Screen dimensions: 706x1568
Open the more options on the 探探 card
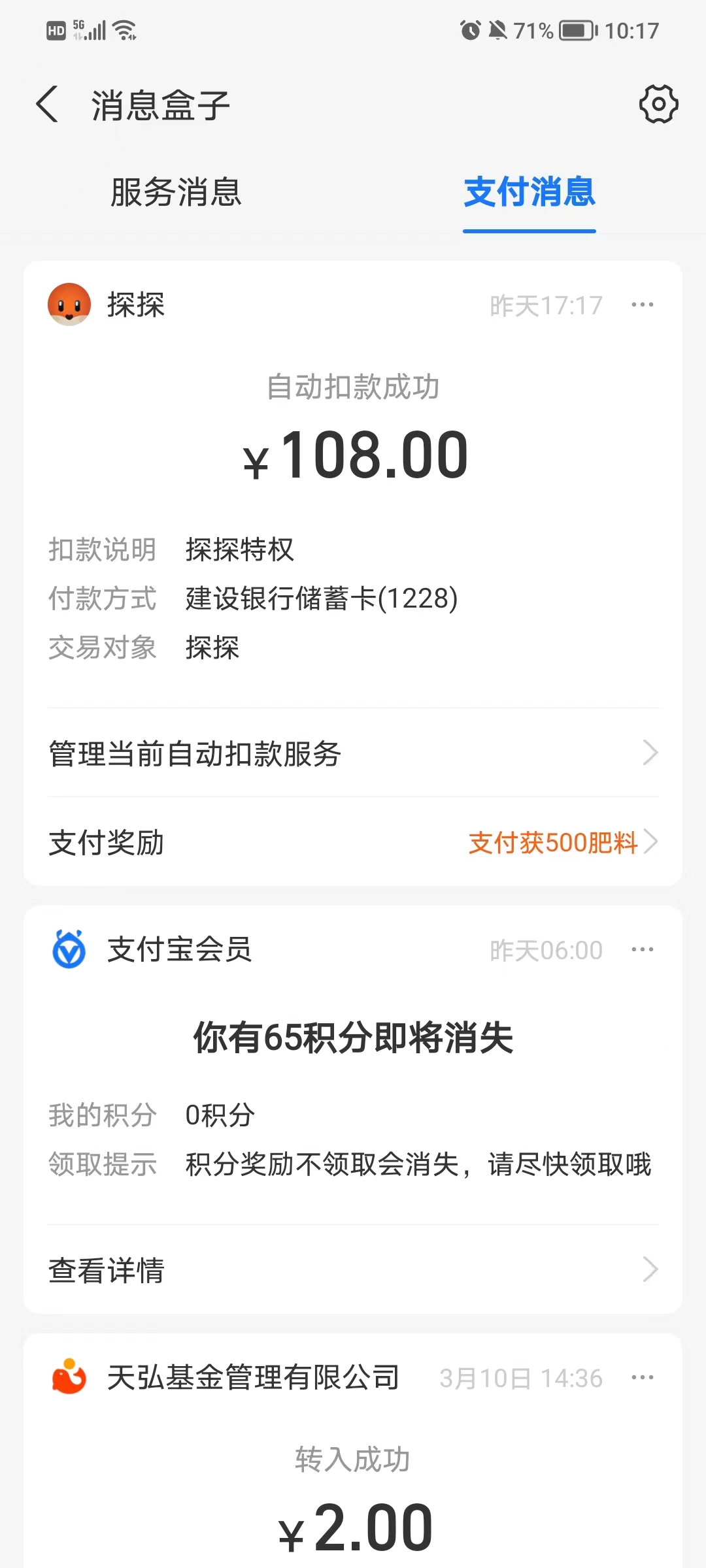(x=642, y=305)
